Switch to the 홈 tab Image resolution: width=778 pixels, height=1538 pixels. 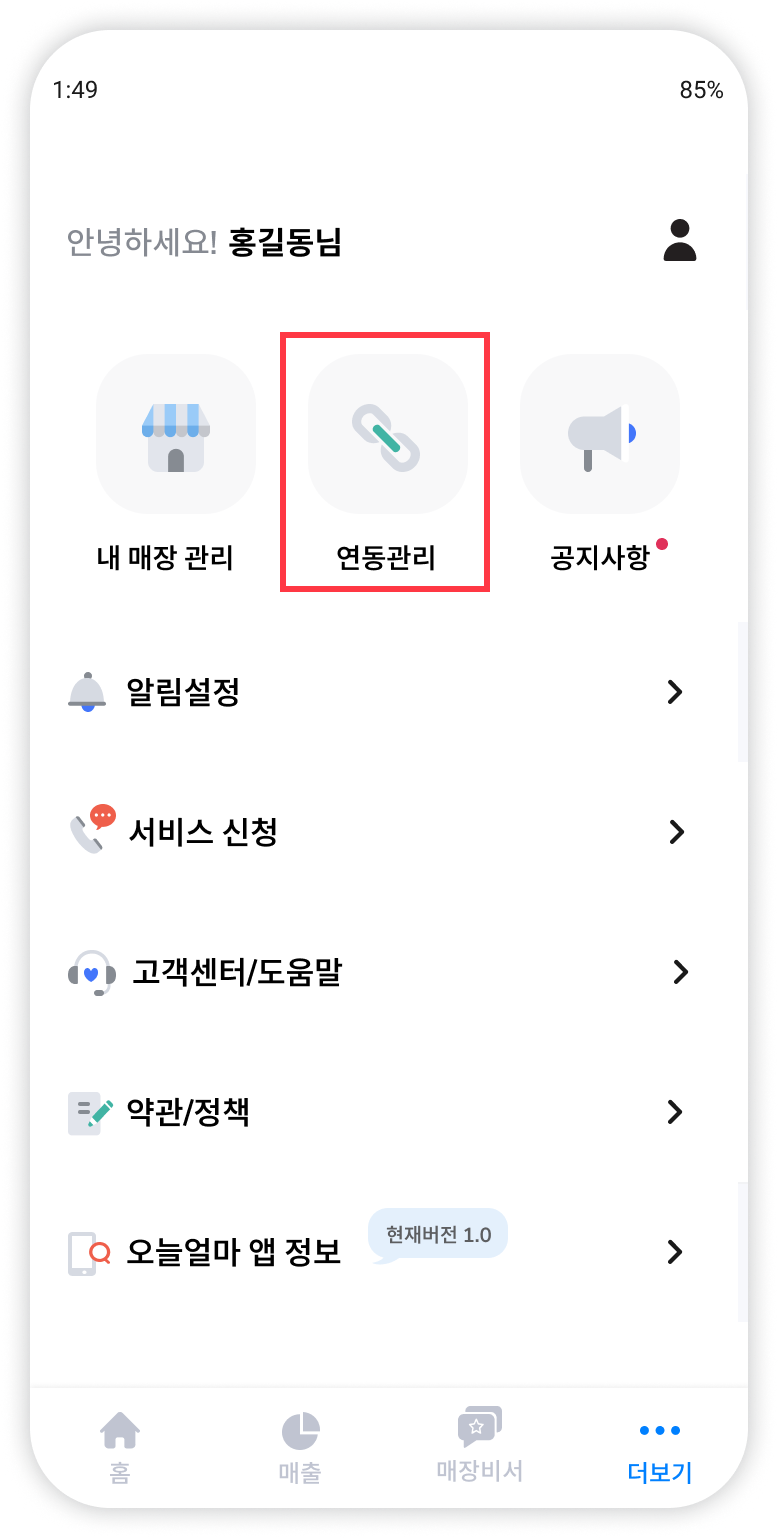tap(120, 1446)
